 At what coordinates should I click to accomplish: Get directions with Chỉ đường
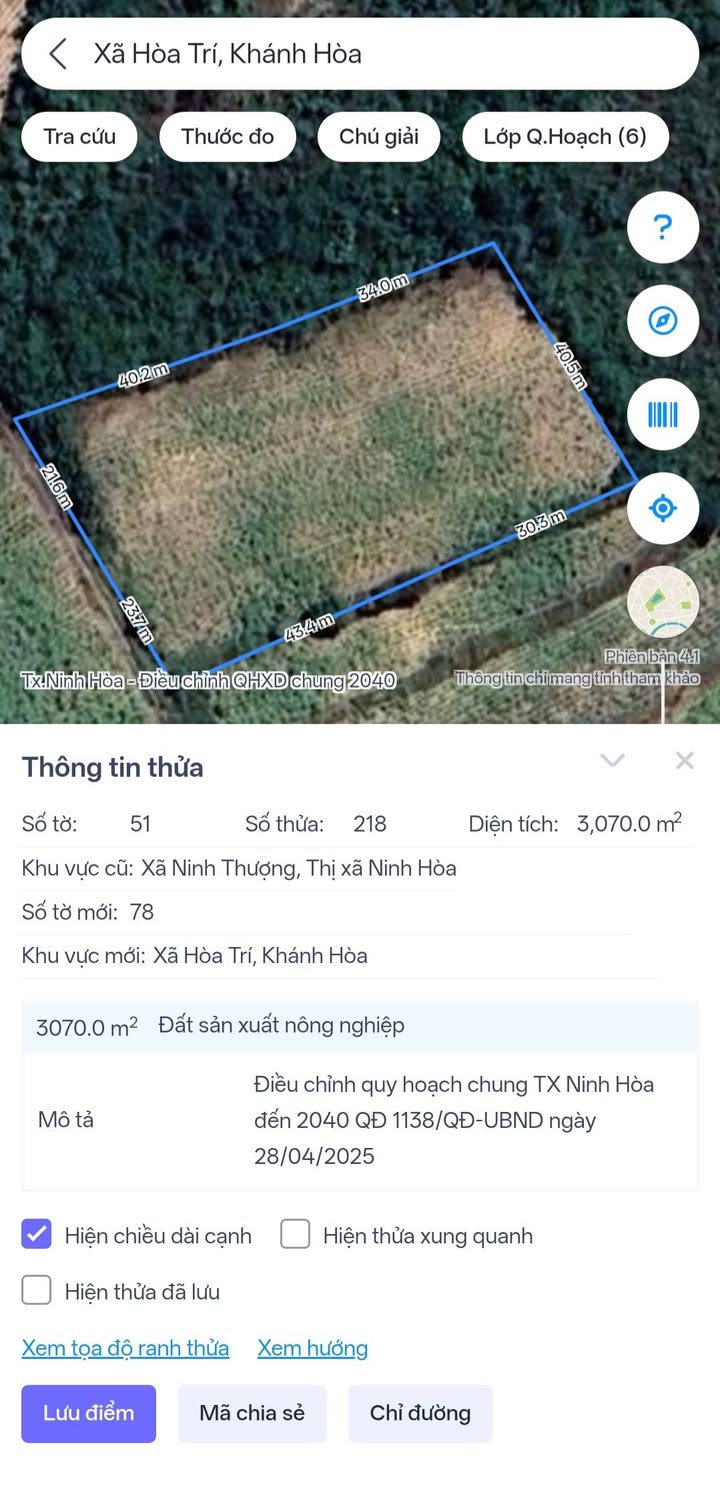point(420,1413)
